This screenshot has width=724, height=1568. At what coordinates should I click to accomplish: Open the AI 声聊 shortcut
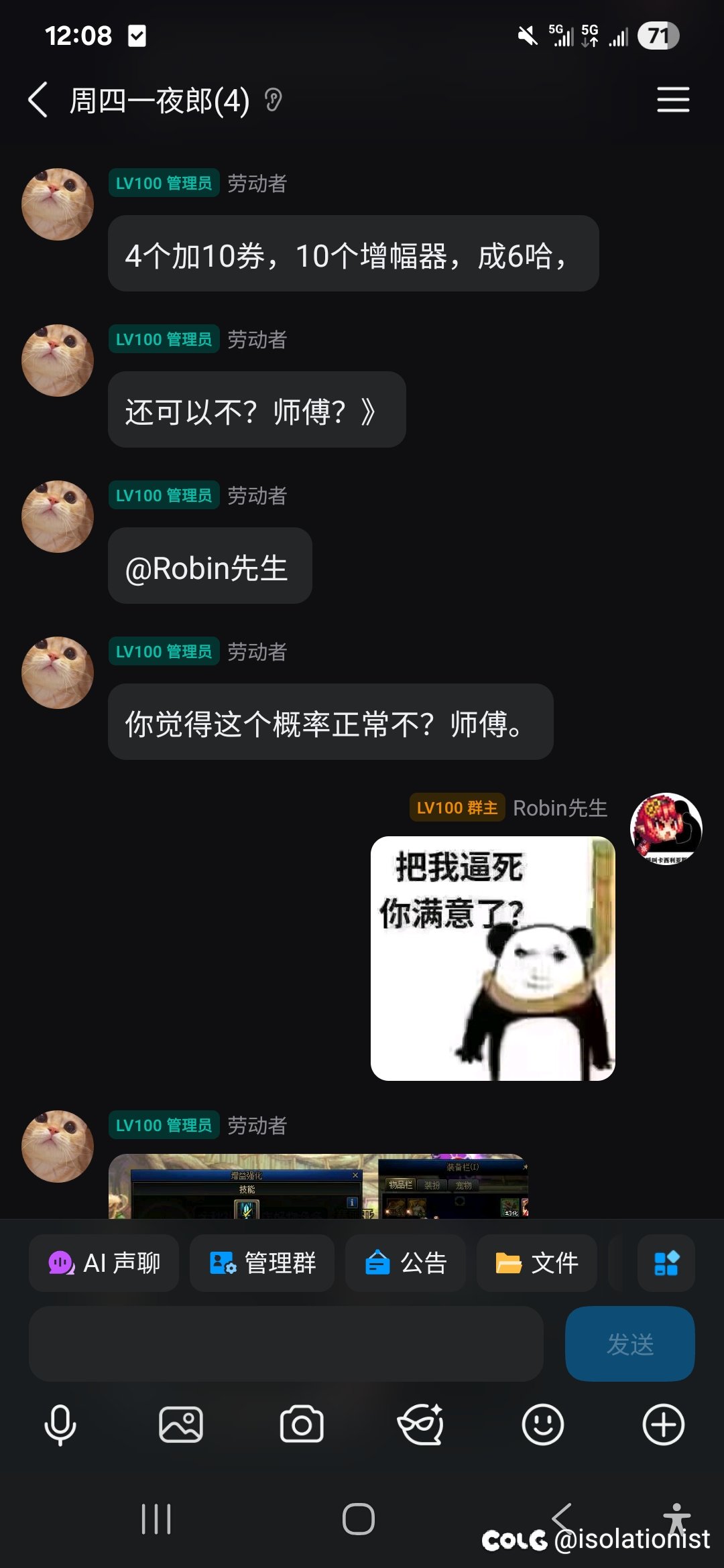point(104,1263)
